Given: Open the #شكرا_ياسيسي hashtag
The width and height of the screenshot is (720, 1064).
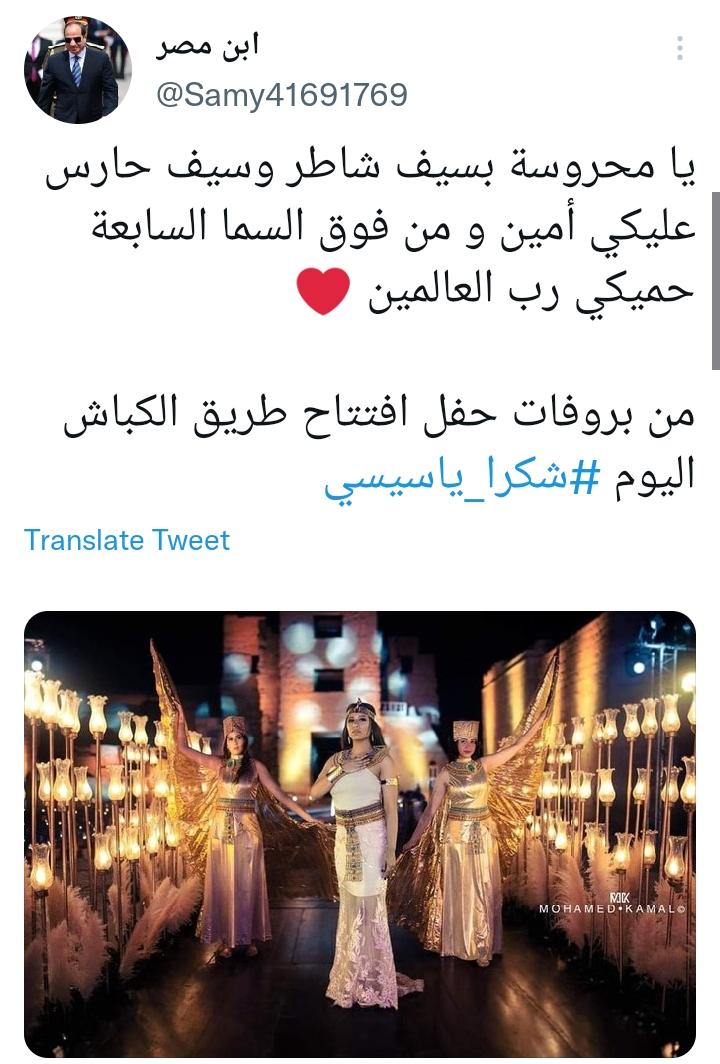Looking at the screenshot, I should [463, 478].
